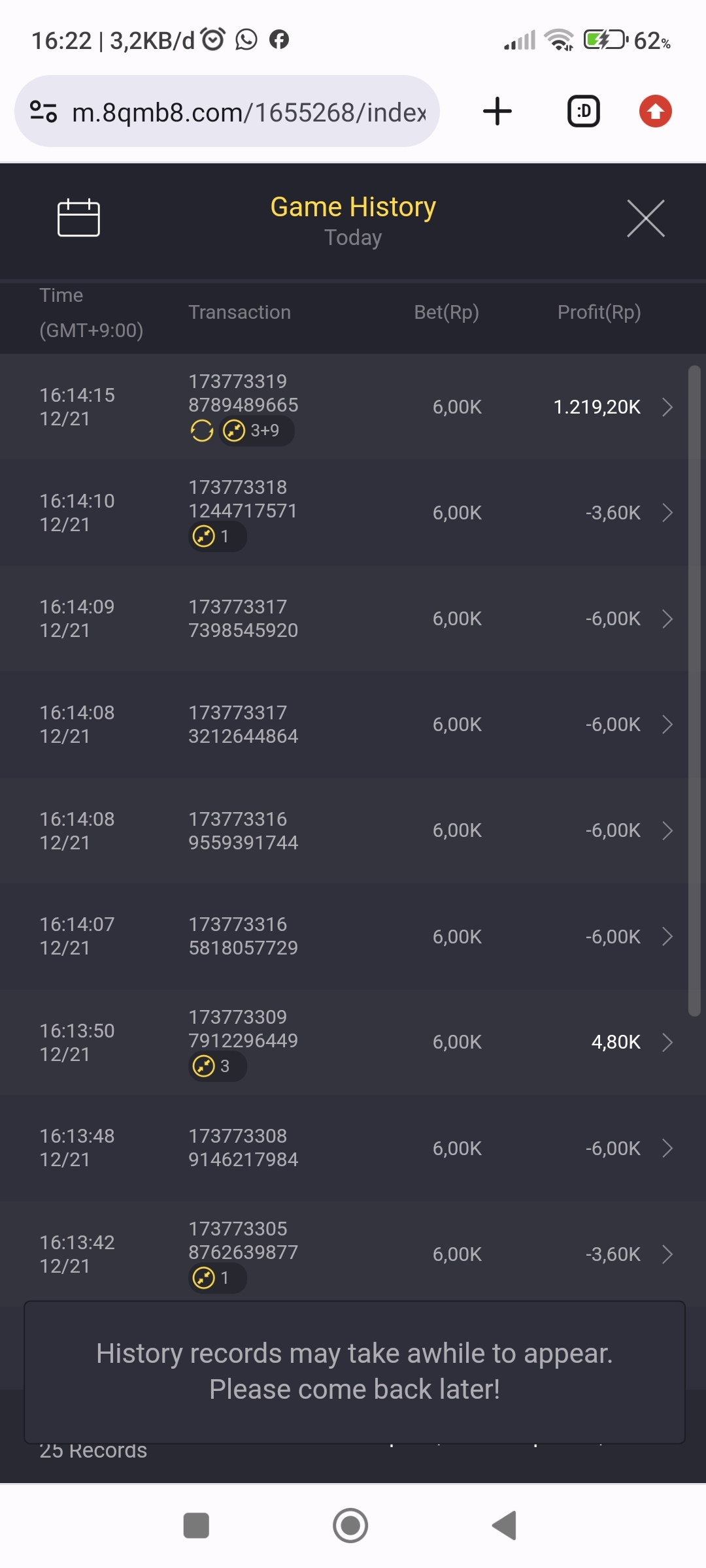Viewport: 706px width, 1568px height.
Task: Close the Game History panel
Action: (645, 218)
